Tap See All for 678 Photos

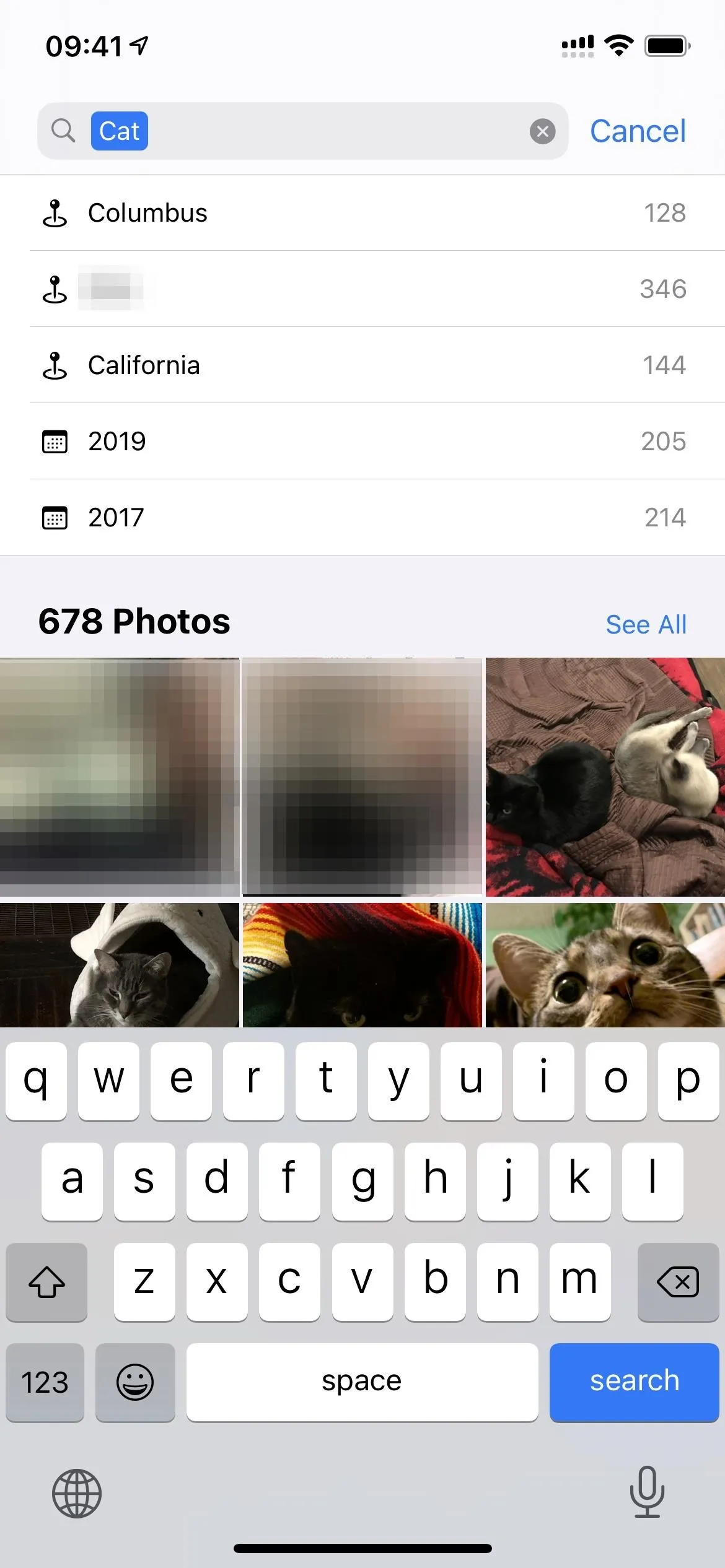point(646,624)
